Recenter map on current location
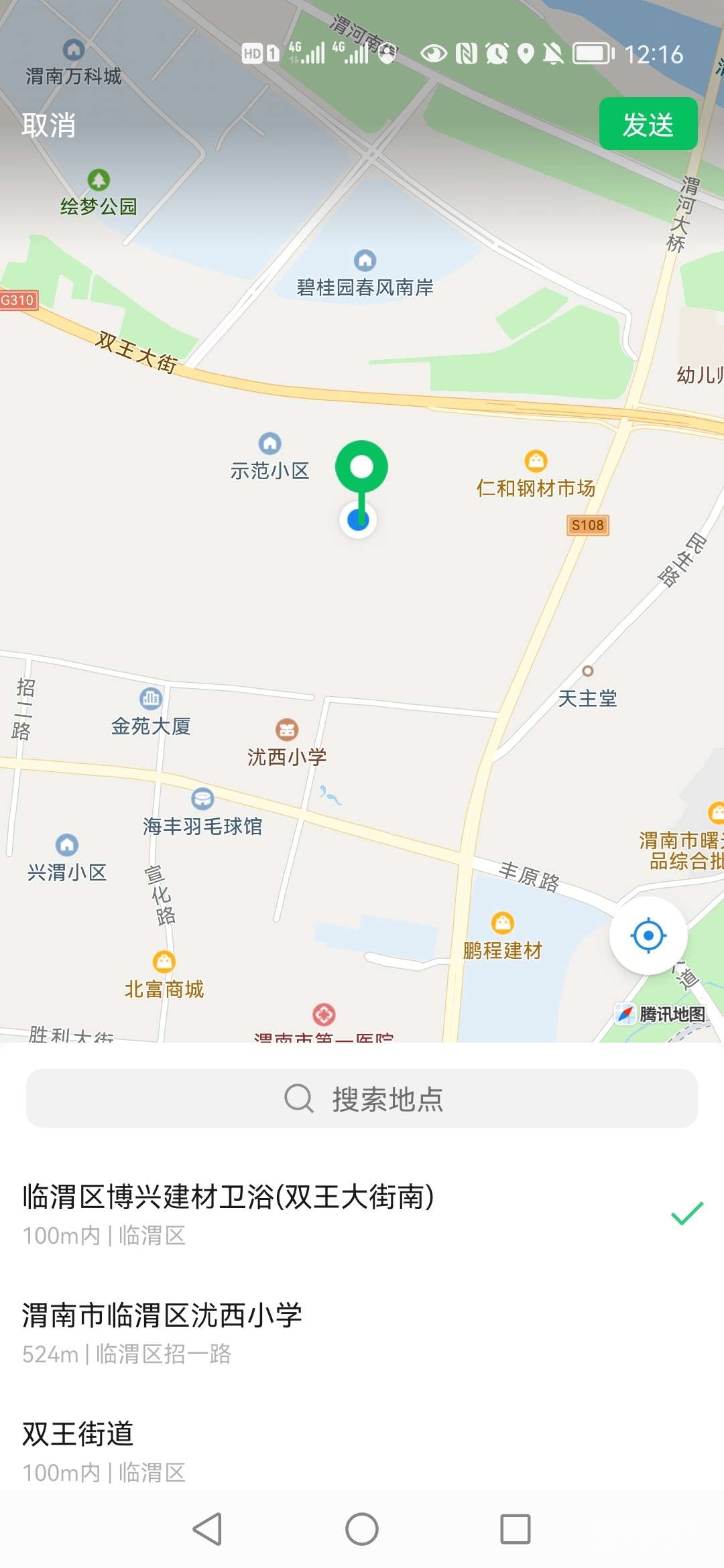This screenshot has width=724, height=1568. point(648,935)
